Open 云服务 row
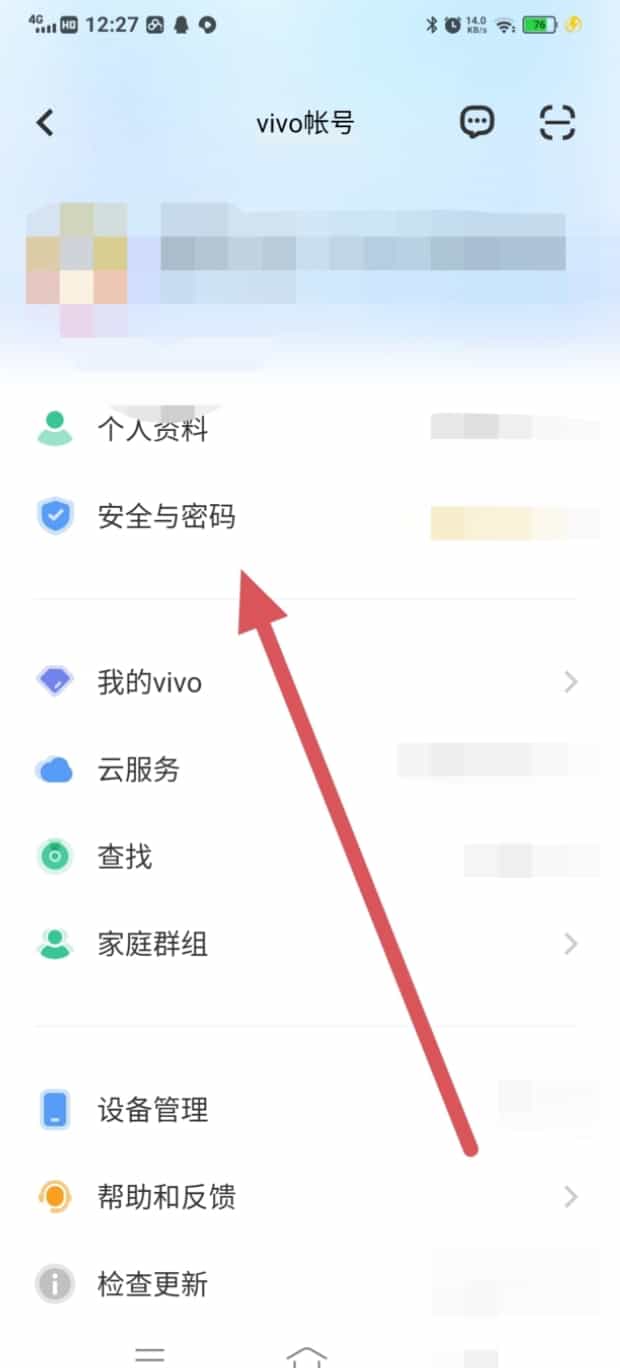This screenshot has height=1368, width=620. pyautogui.click(x=139, y=769)
